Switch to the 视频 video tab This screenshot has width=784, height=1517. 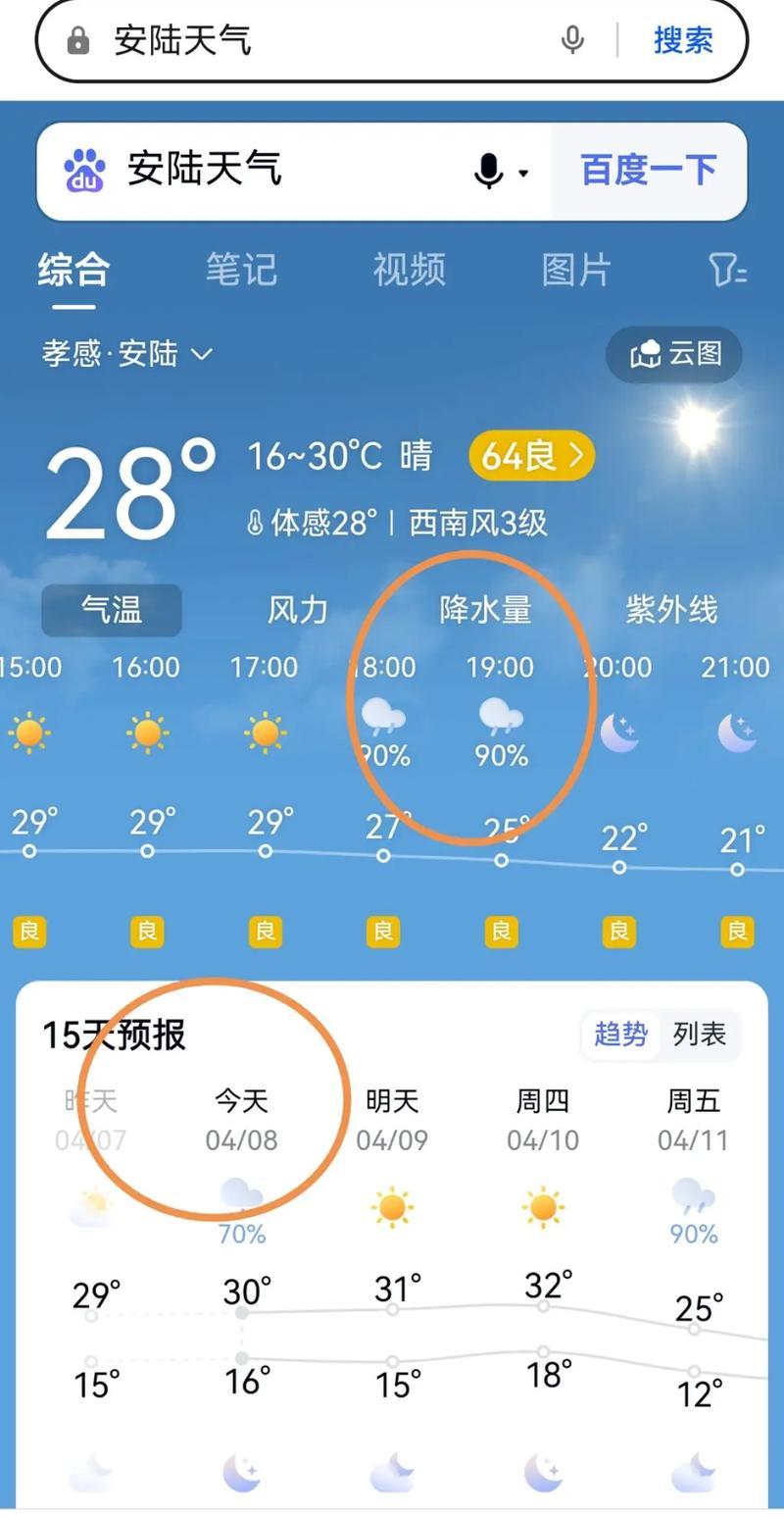tap(409, 271)
